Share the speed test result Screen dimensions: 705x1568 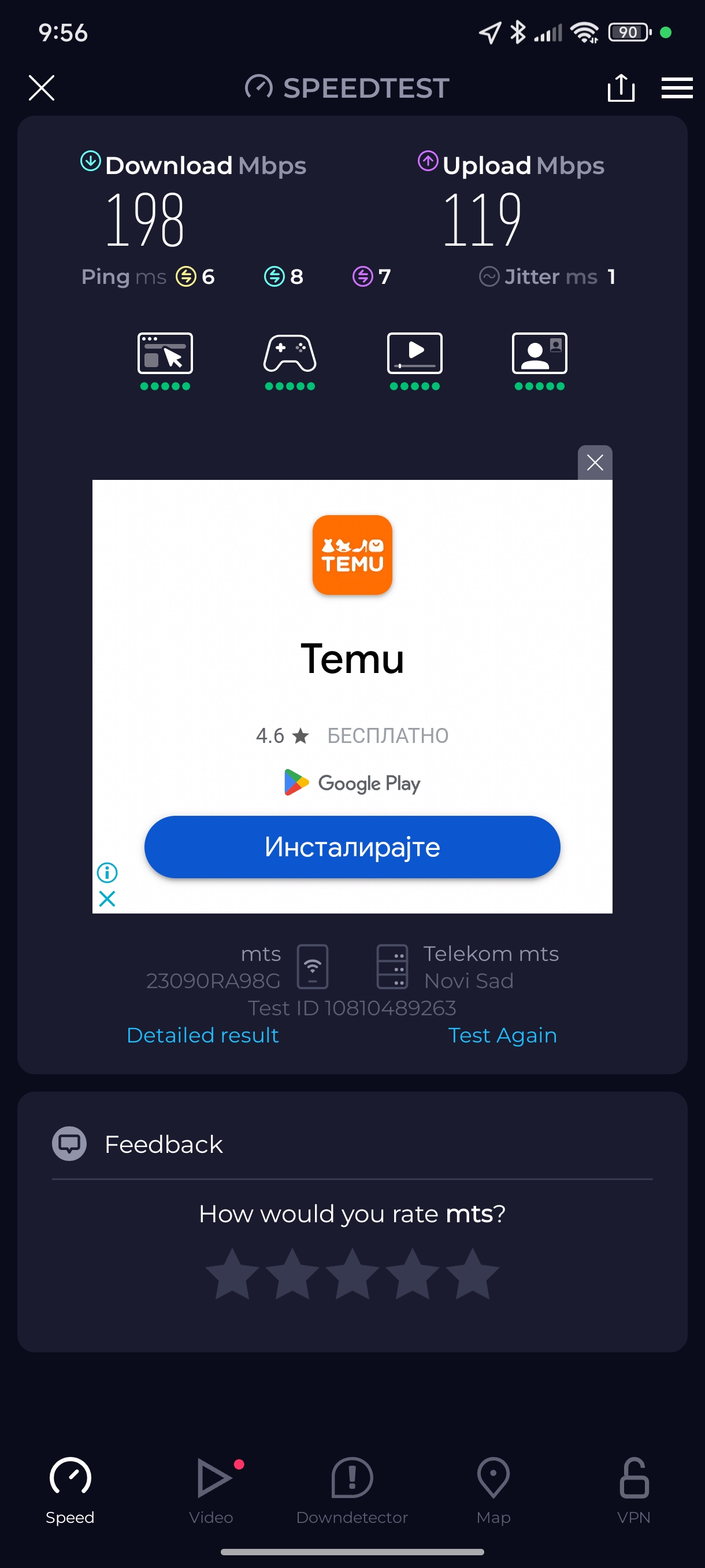click(x=621, y=88)
